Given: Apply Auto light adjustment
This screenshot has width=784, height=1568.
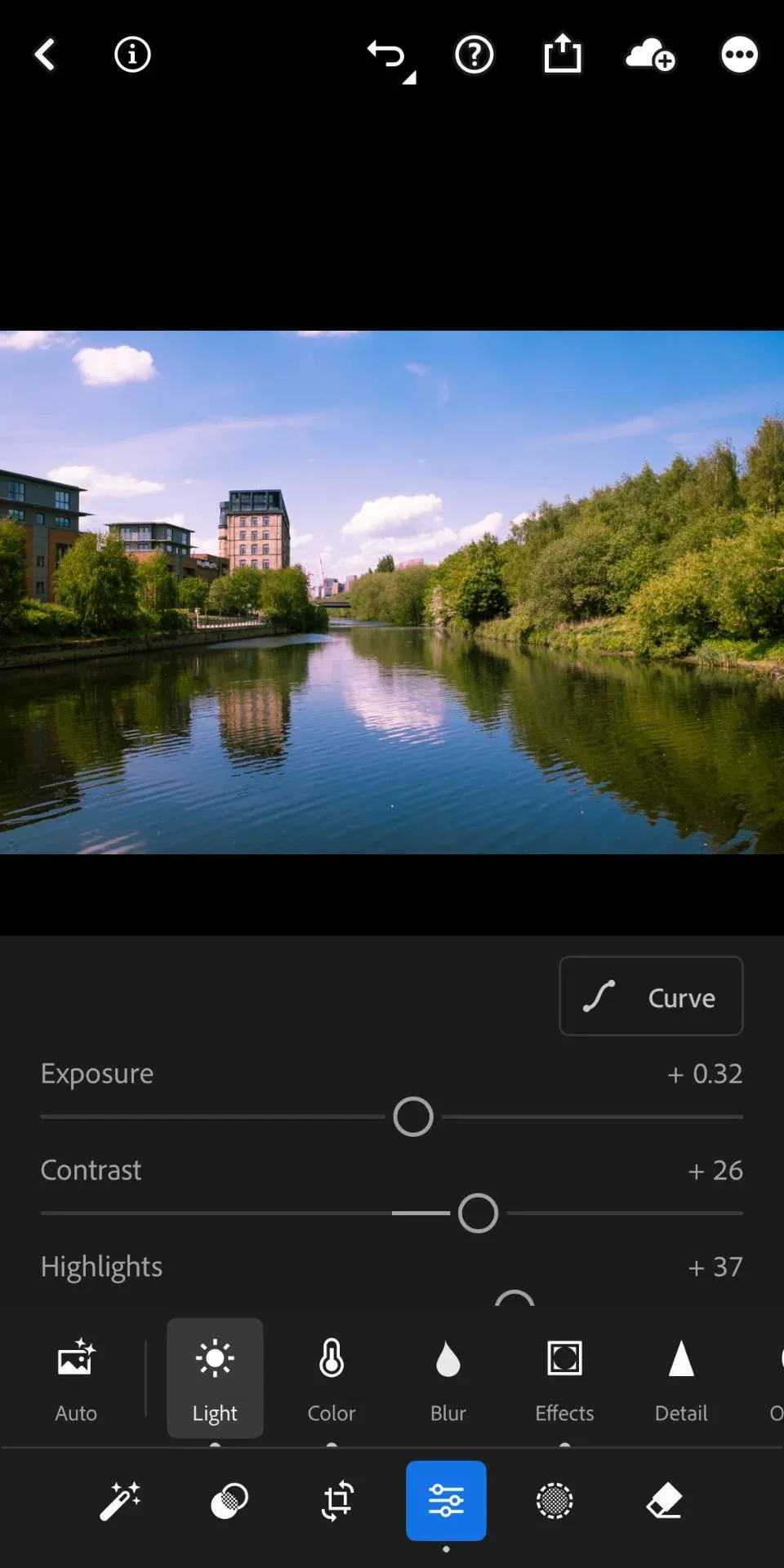Looking at the screenshot, I should pos(76,1378).
